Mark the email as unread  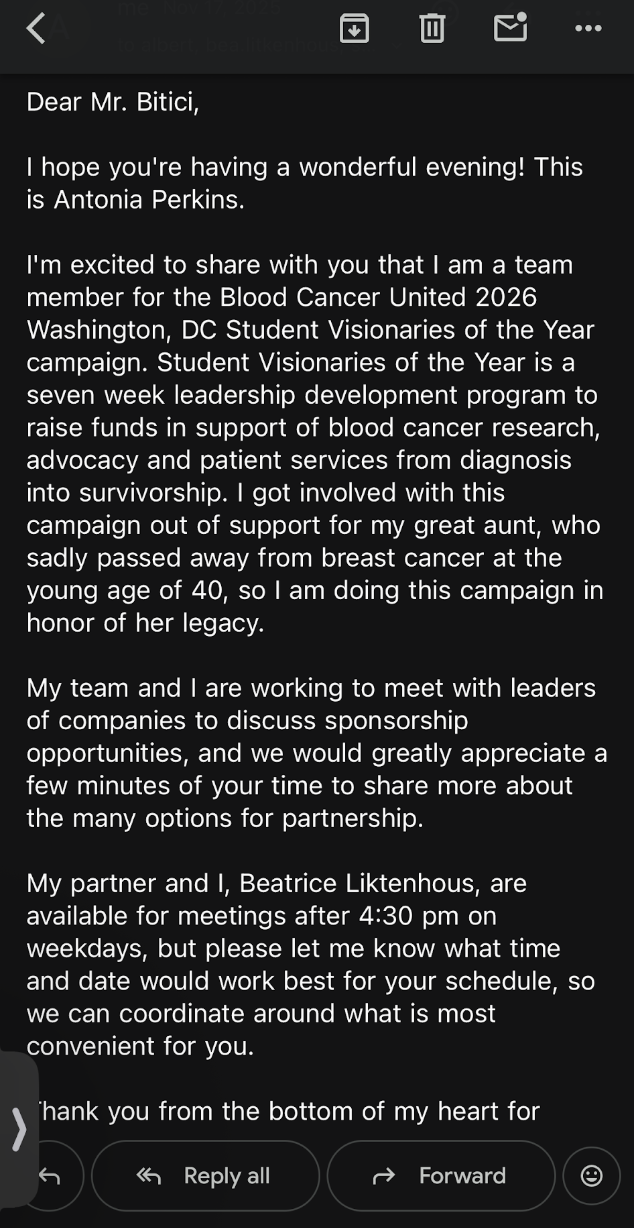click(x=511, y=27)
